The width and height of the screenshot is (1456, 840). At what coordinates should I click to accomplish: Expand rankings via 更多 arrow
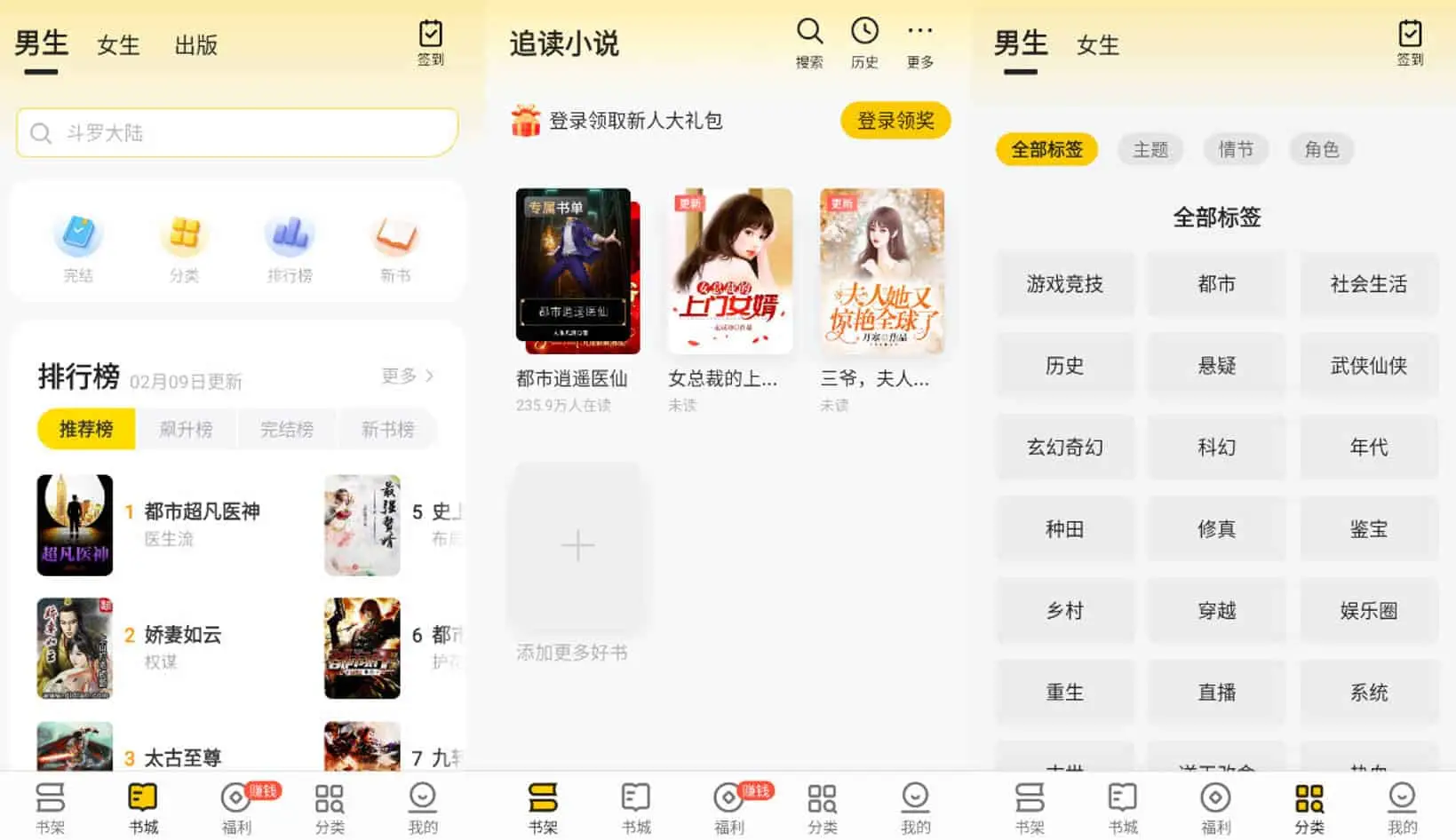pos(408,376)
